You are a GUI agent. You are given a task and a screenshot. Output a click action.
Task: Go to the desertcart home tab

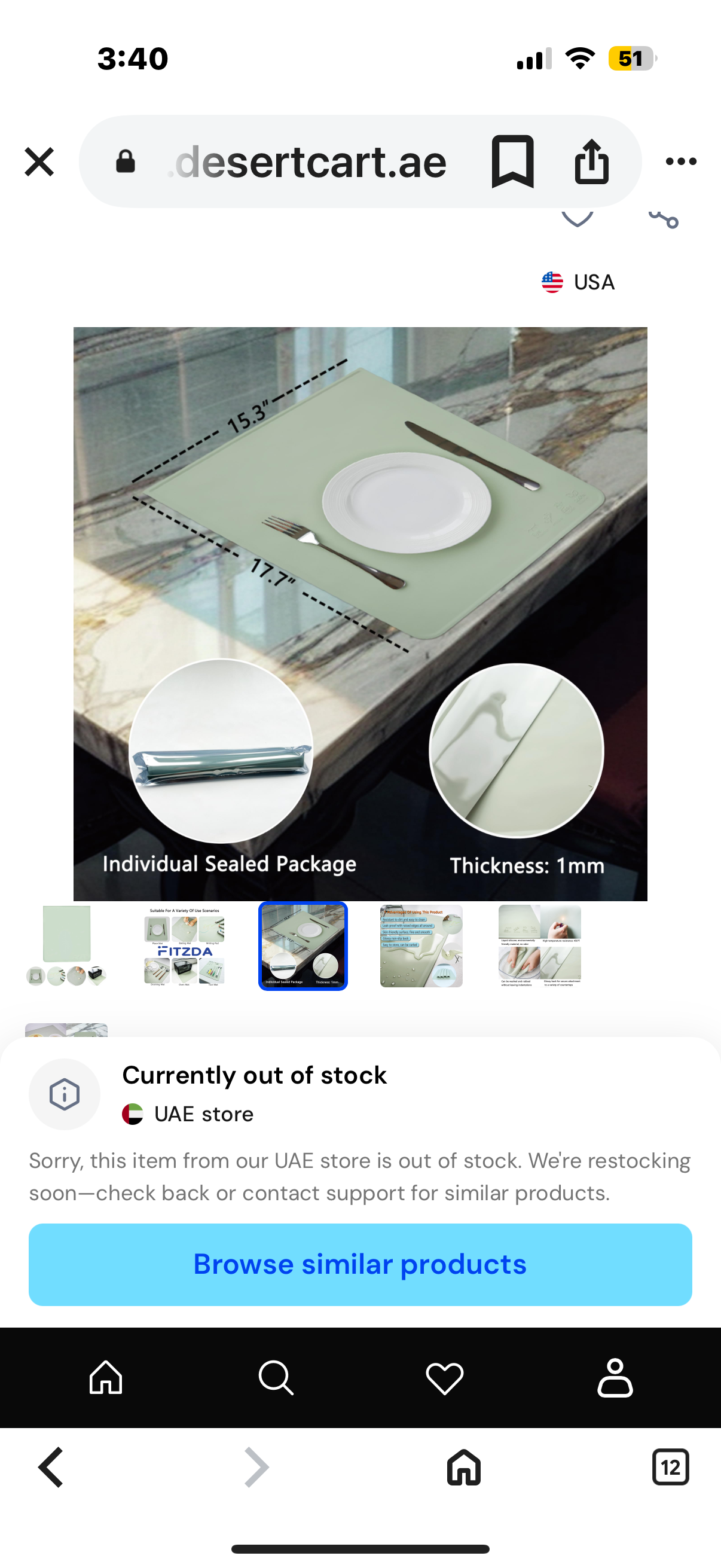point(106,1377)
